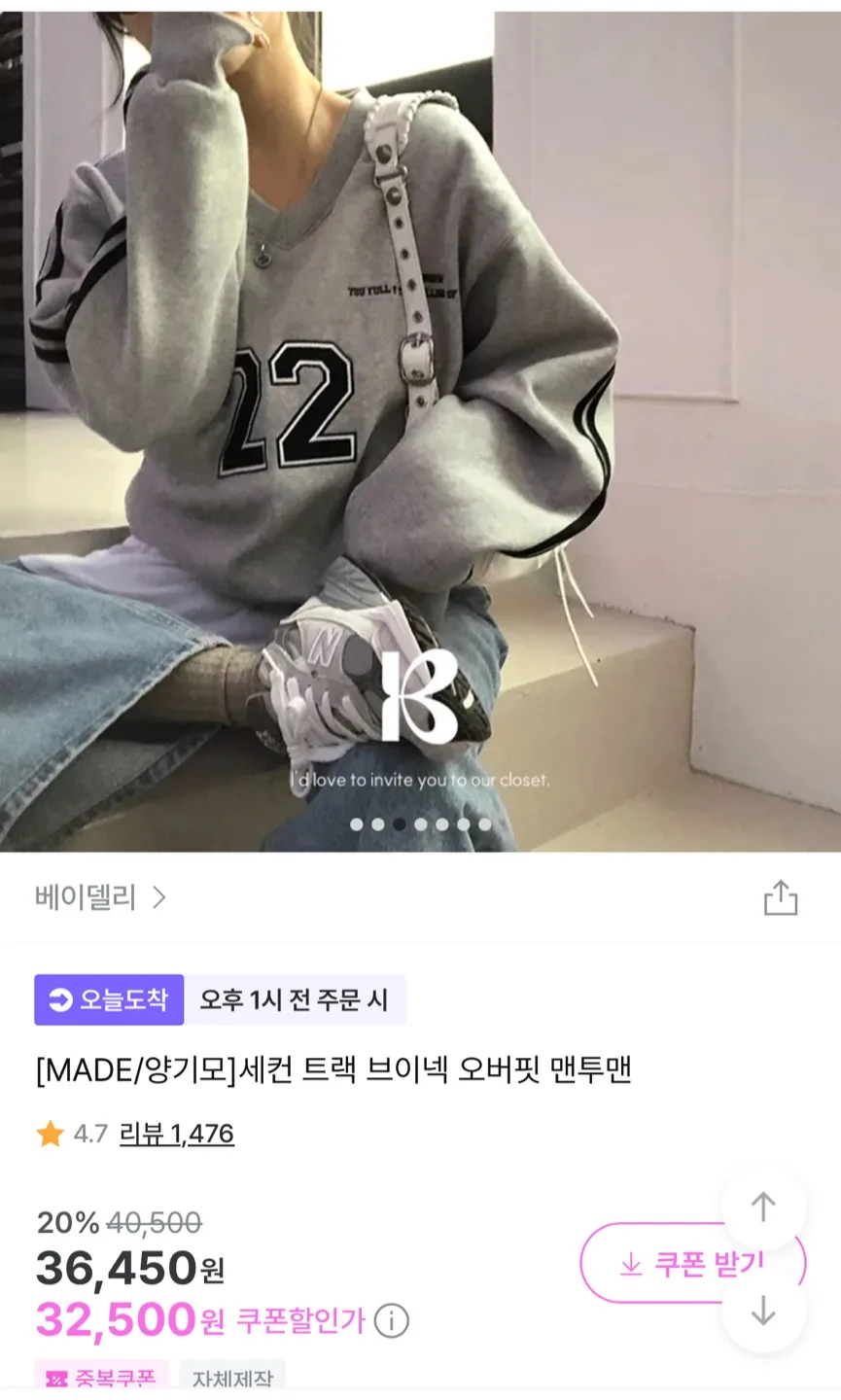Open the product photo of the gray sweatshirt
Image resolution: width=841 pixels, height=1400 pixels.
click(x=420, y=428)
